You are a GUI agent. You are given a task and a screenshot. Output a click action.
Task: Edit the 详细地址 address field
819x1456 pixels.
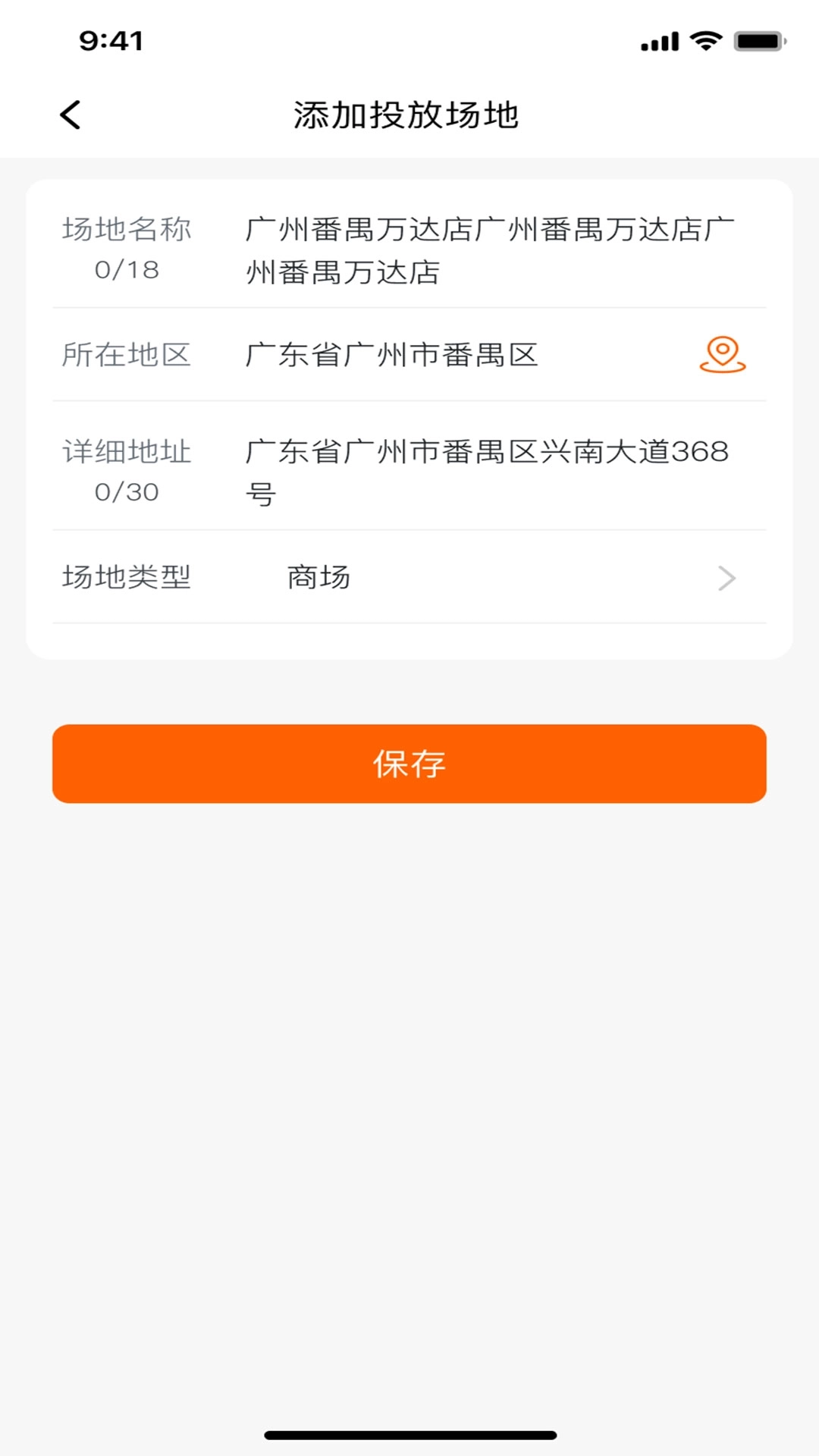(x=489, y=471)
